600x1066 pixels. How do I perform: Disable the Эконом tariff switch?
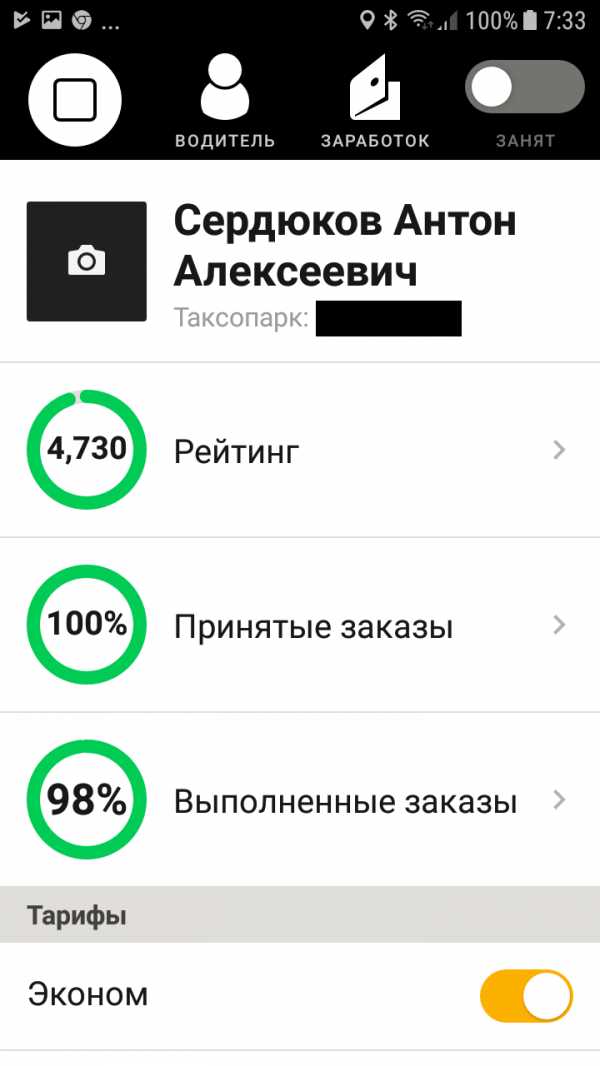526,996
